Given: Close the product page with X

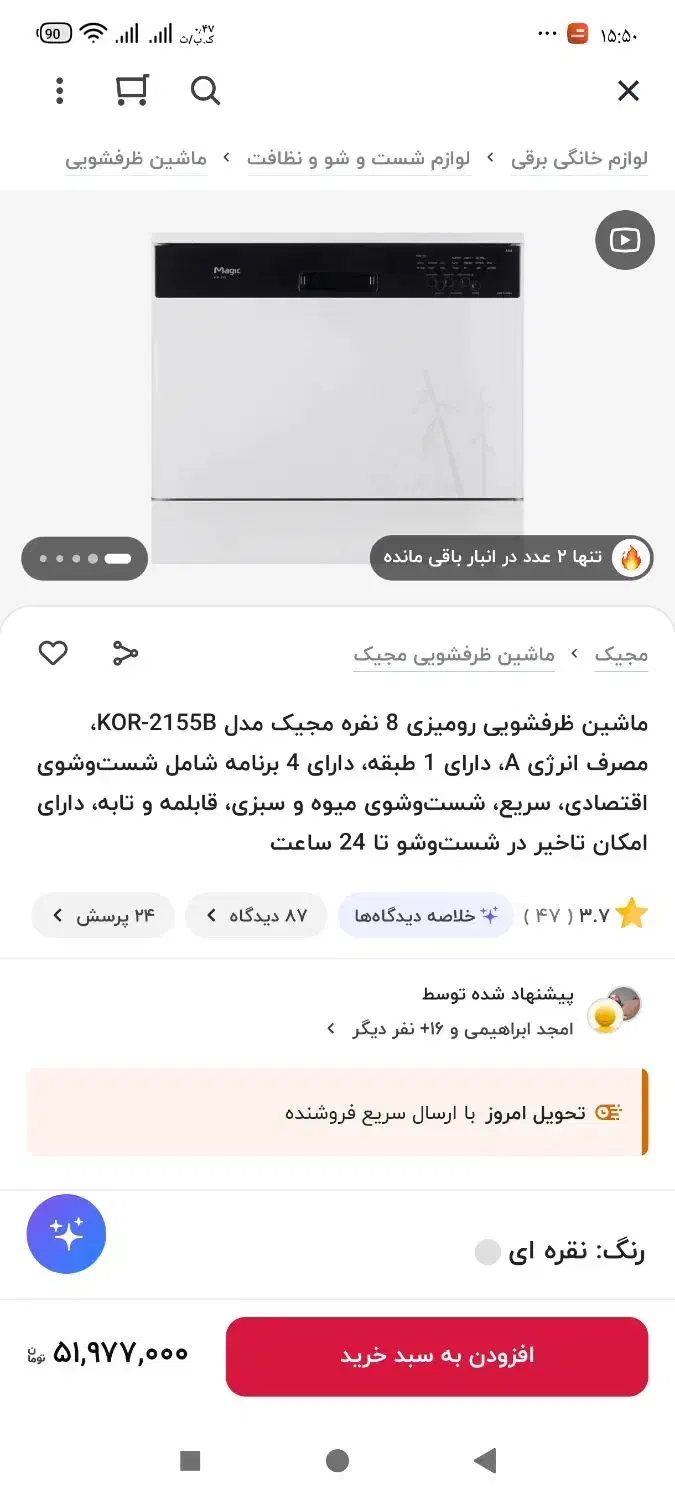Looking at the screenshot, I should (628, 91).
